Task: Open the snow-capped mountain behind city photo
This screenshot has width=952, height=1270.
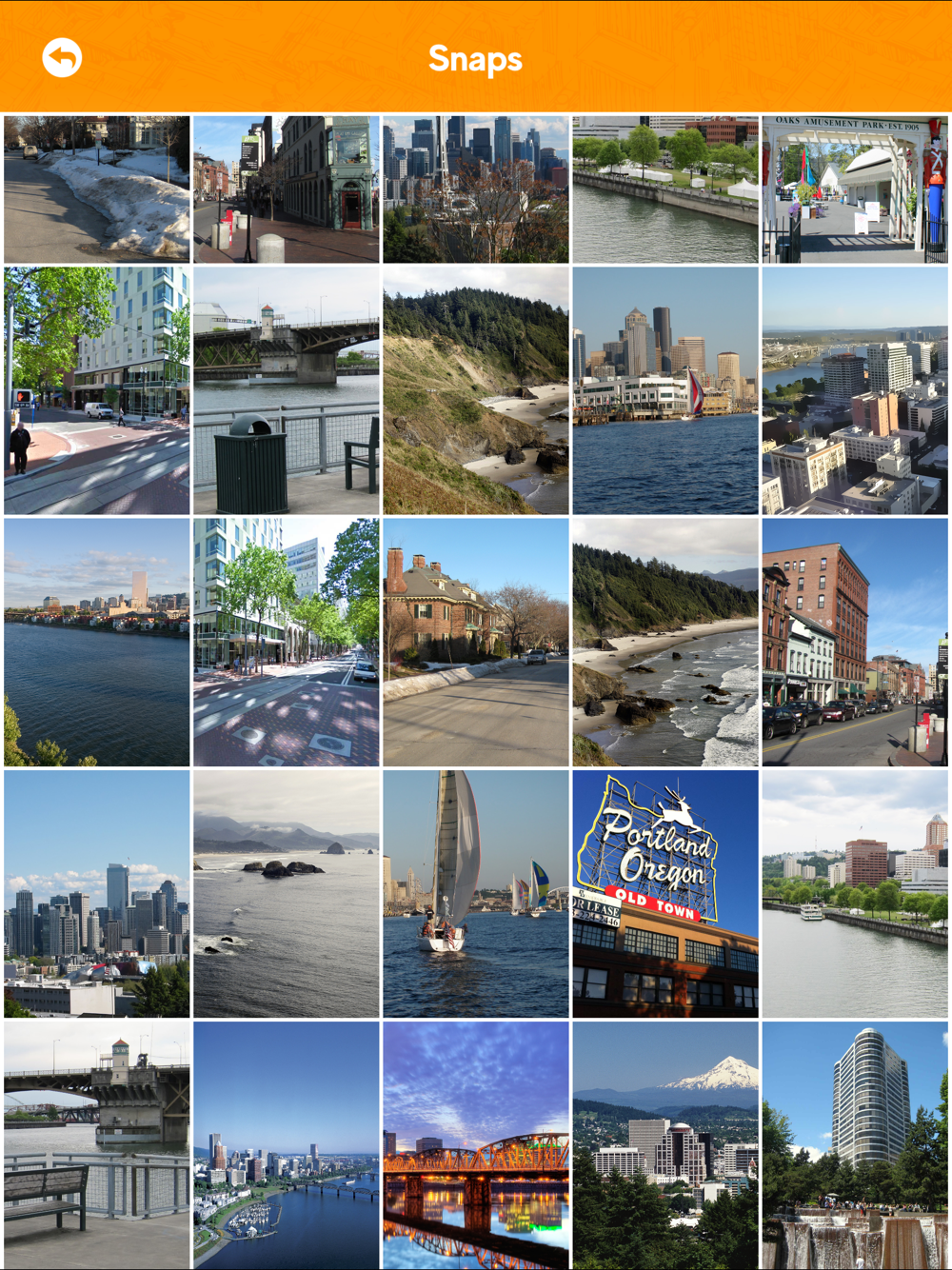Action: click(665, 1145)
